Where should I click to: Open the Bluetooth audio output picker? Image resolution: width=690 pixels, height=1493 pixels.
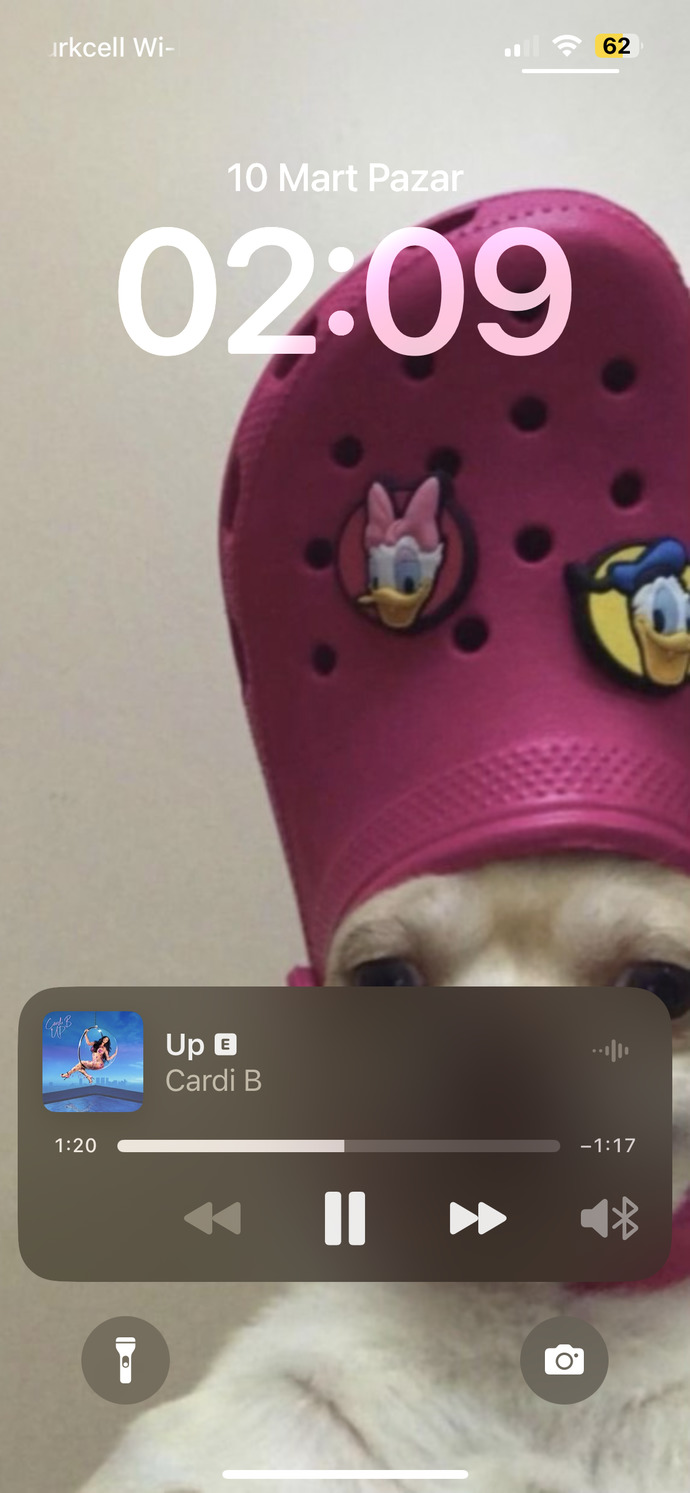(x=610, y=1219)
